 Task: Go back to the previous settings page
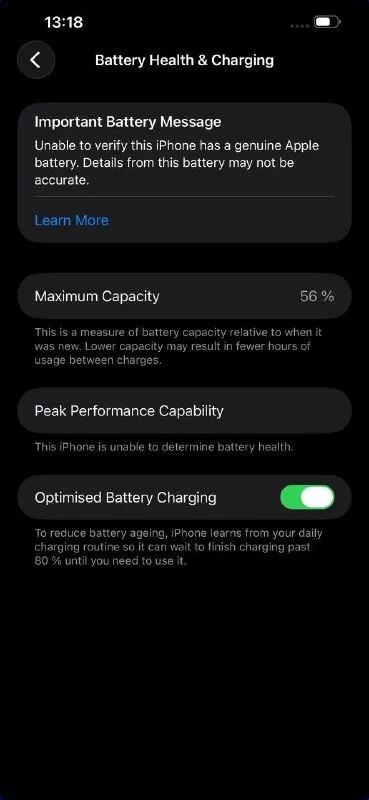[x=36, y=60]
